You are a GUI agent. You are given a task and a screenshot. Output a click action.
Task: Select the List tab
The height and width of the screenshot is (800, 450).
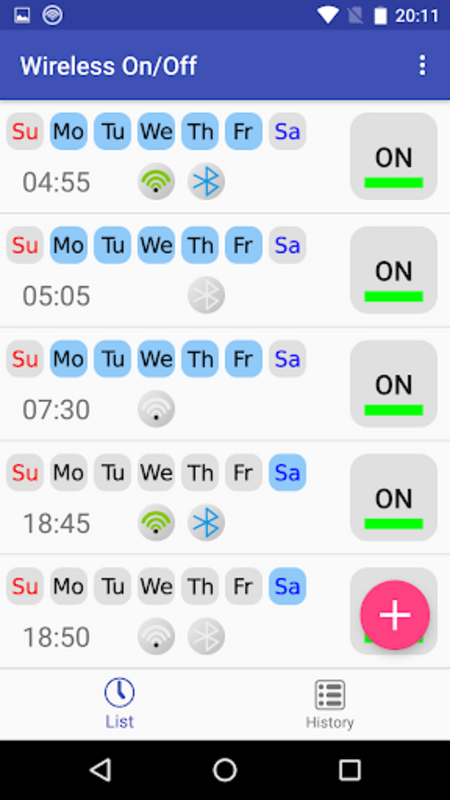coord(119,704)
